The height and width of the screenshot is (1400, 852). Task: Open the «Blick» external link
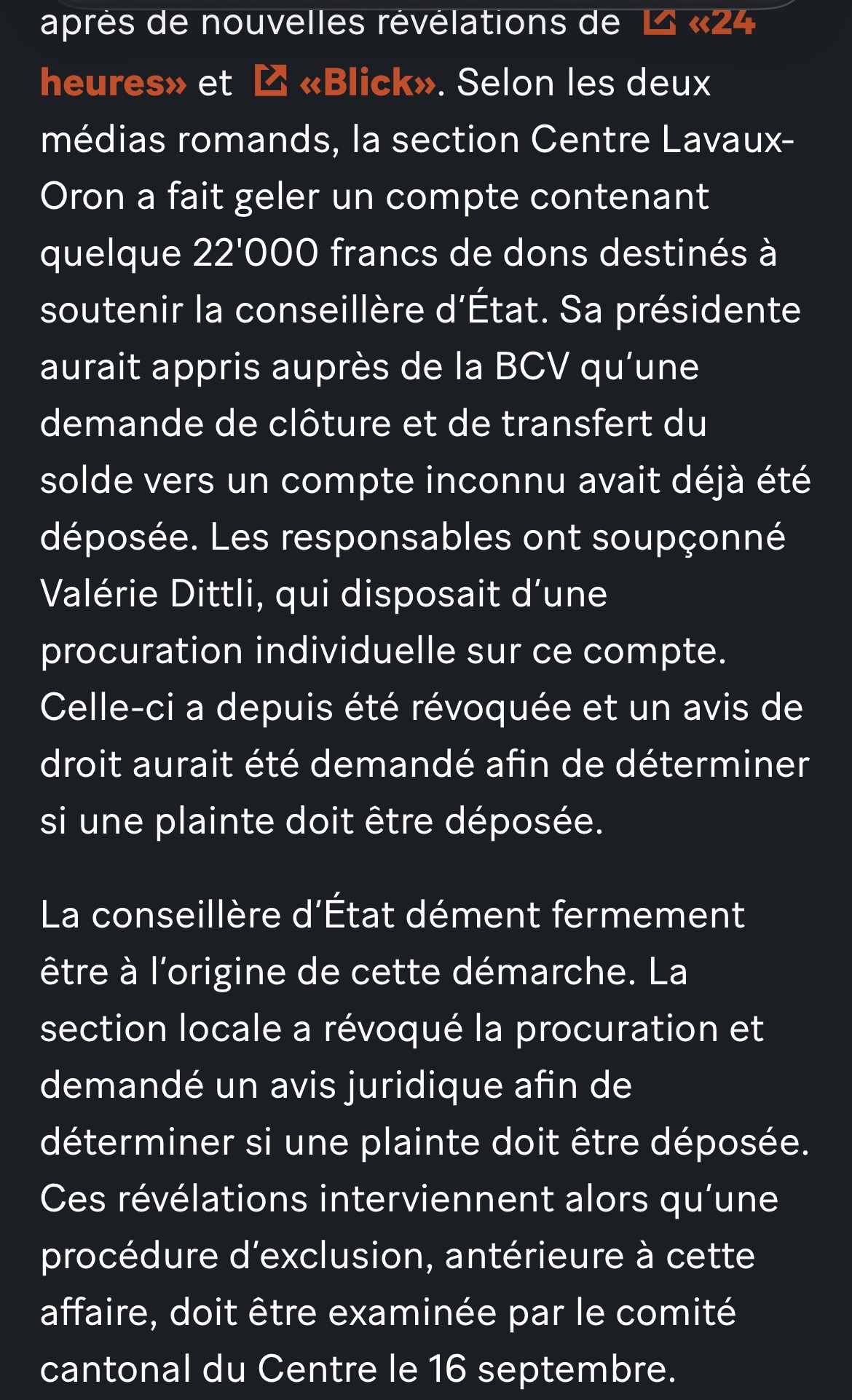click(346, 82)
